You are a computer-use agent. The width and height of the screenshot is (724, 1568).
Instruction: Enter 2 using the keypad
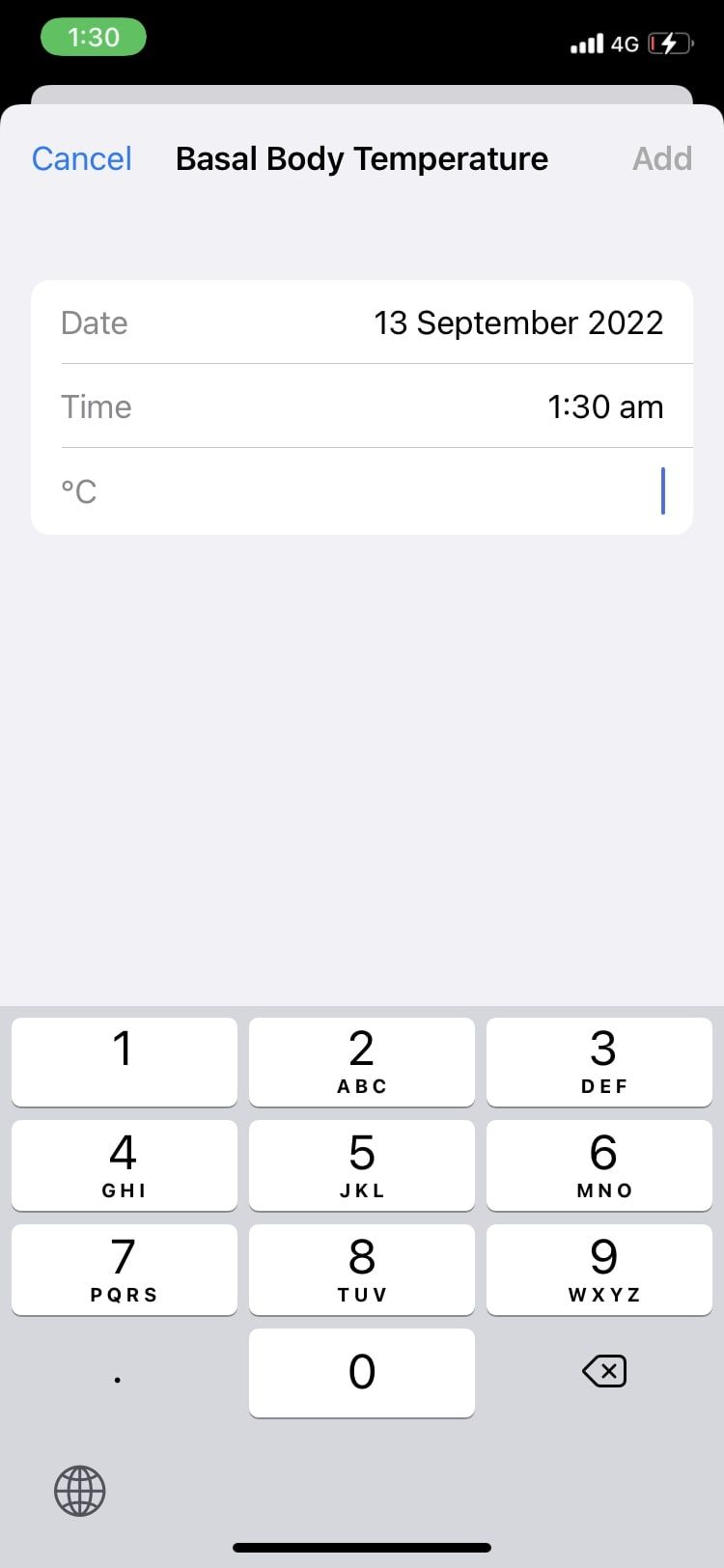pyautogui.click(x=362, y=1061)
